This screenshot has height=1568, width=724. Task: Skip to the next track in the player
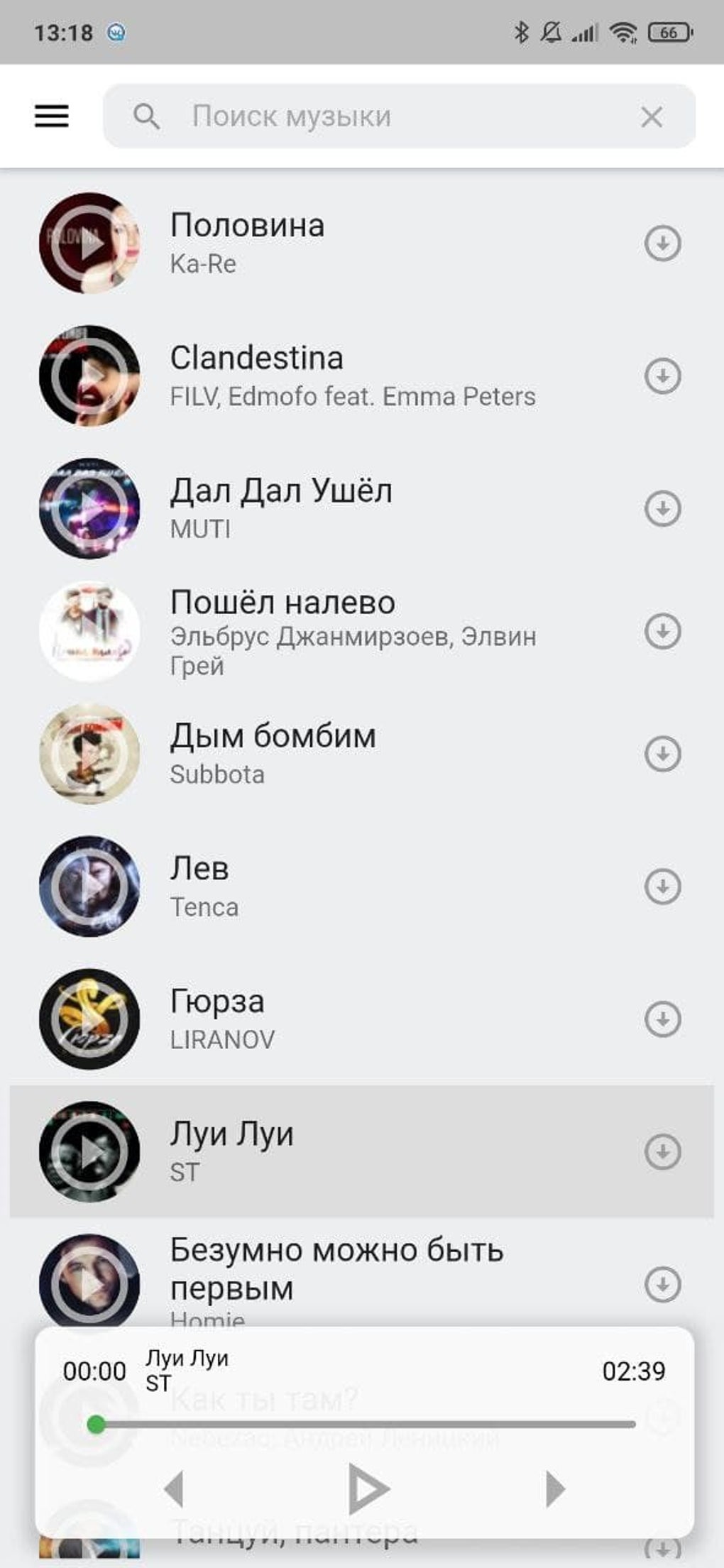pyautogui.click(x=555, y=1488)
